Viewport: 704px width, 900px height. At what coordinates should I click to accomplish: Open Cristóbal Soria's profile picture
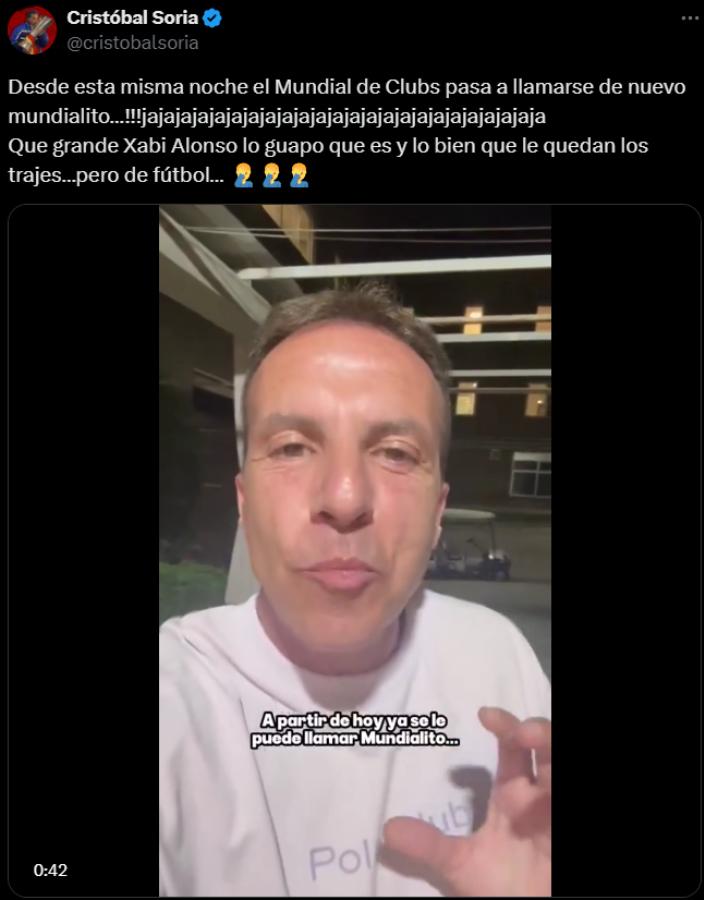(32, 30)
